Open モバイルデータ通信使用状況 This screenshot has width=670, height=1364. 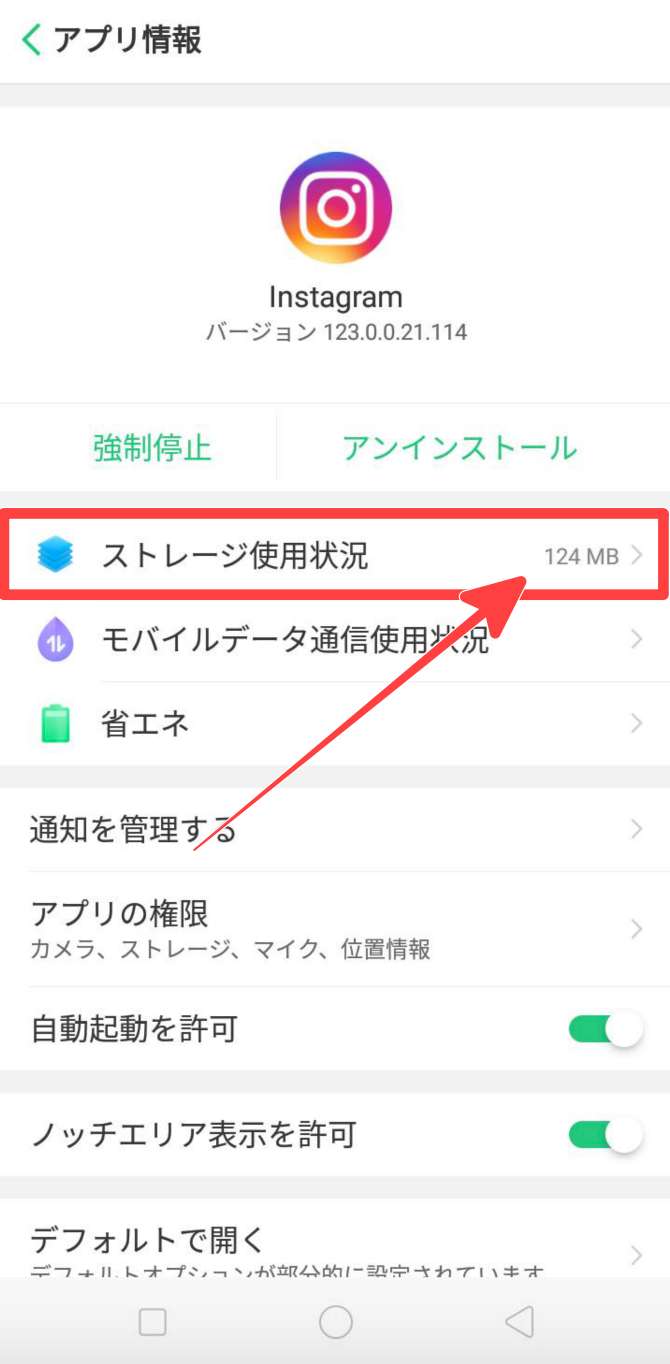(x=335, y=640)
